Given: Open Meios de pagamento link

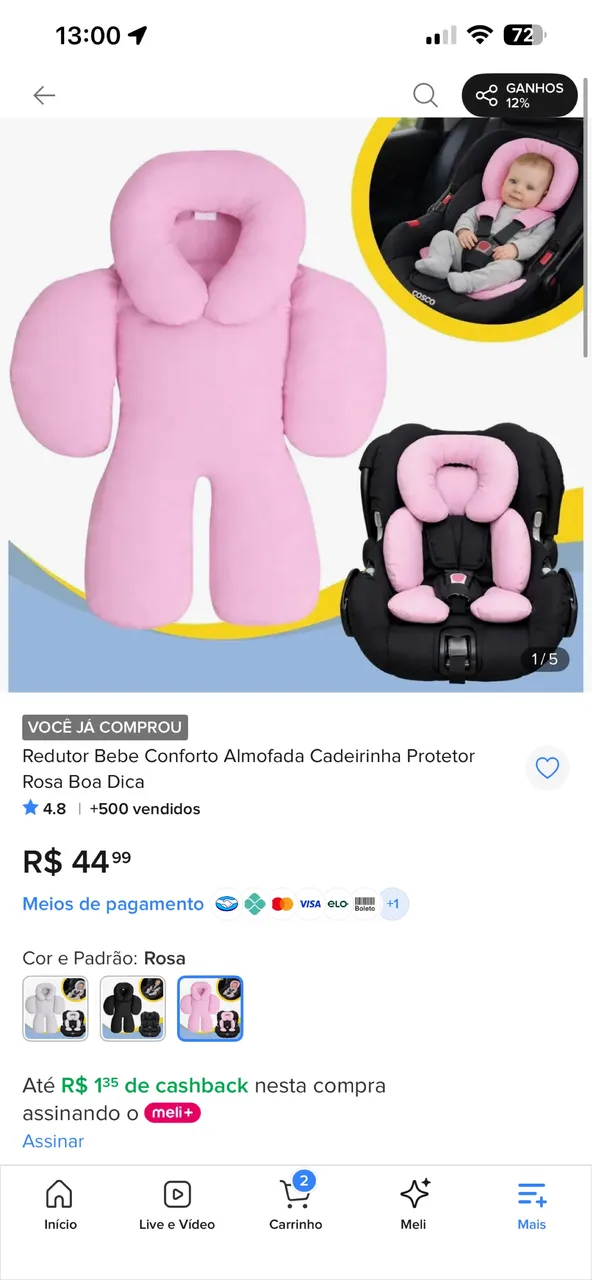Looking at the screenshot, I should click(x=113, y=904).
